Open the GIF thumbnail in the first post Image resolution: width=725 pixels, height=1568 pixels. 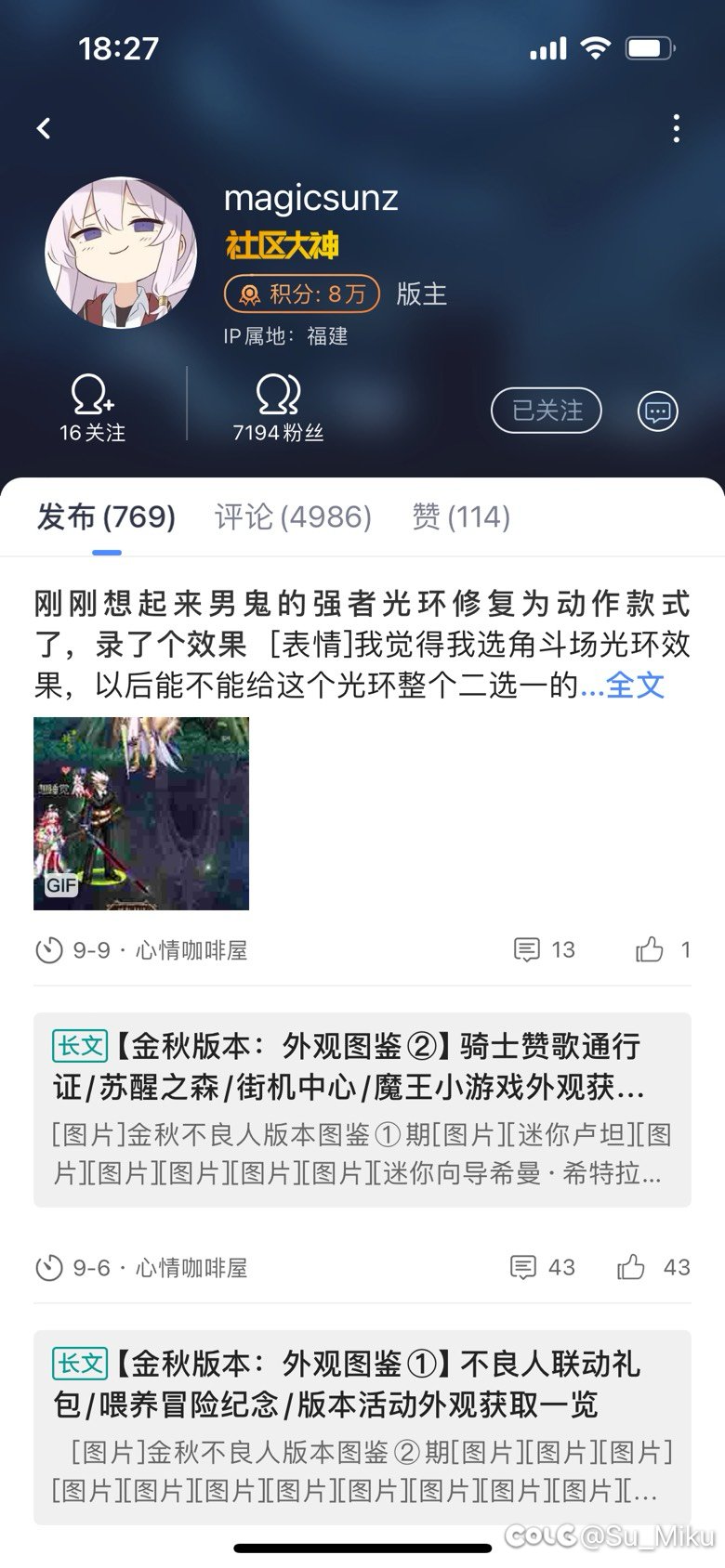141,814
